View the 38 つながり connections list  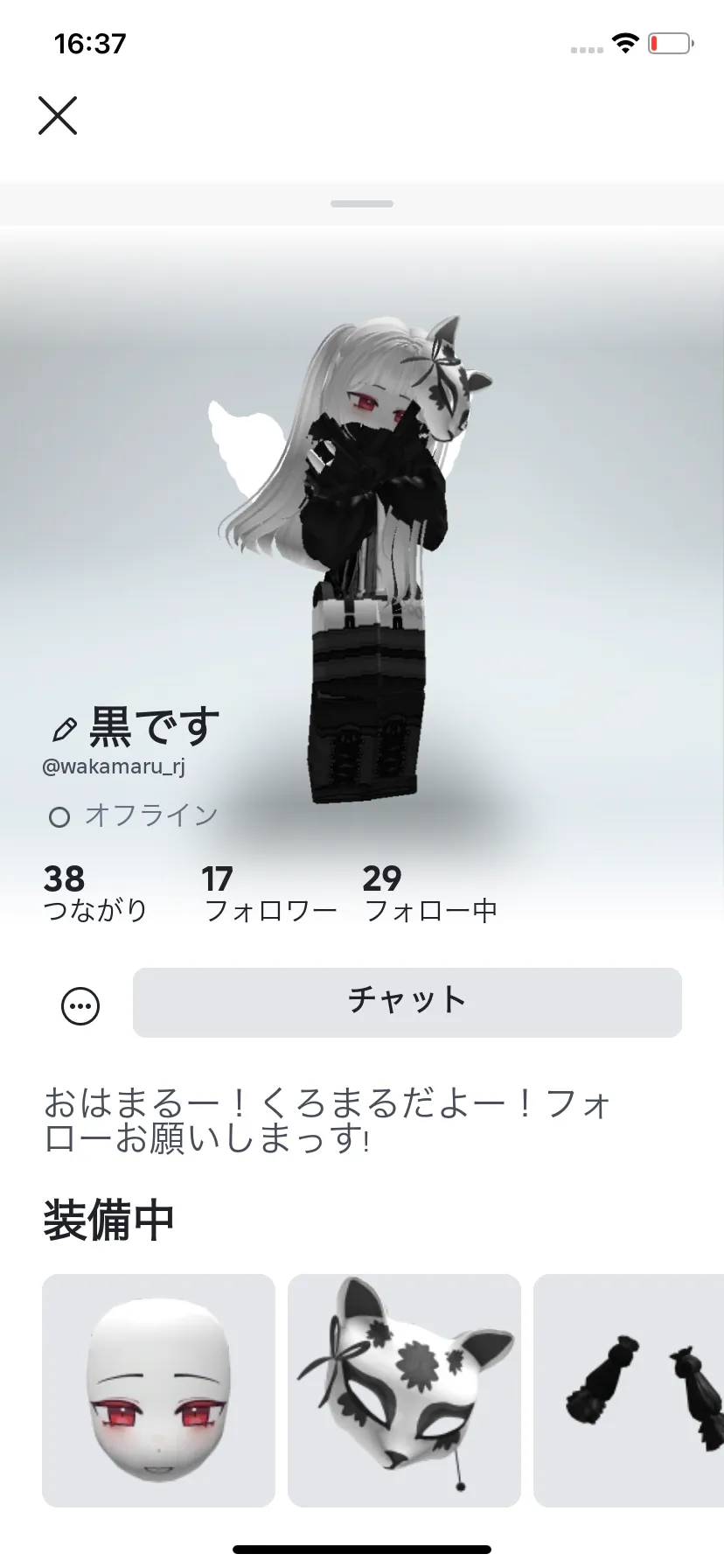click(95, 892)
